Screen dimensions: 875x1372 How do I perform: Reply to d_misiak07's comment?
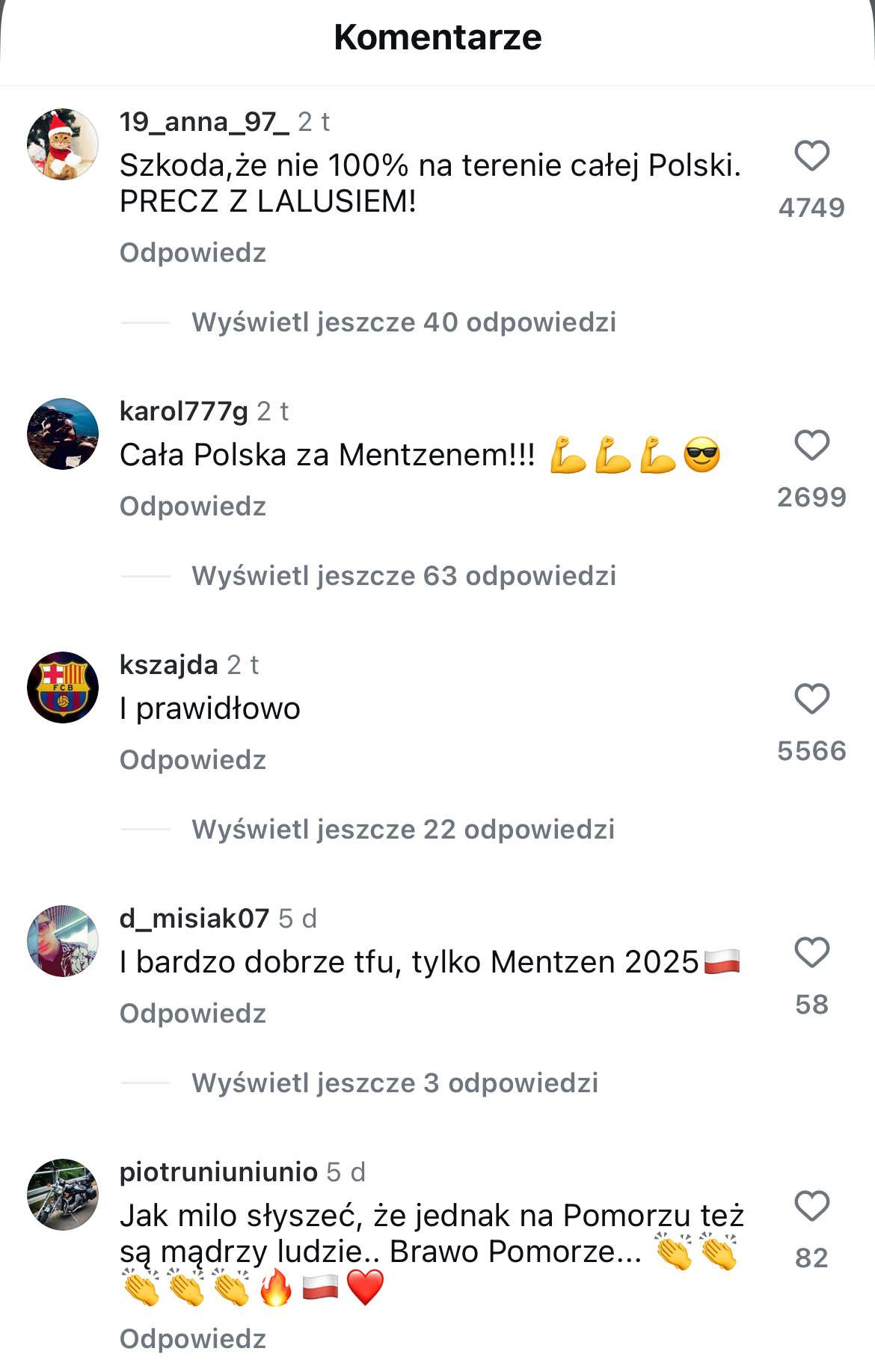(x=193, y=1014)
